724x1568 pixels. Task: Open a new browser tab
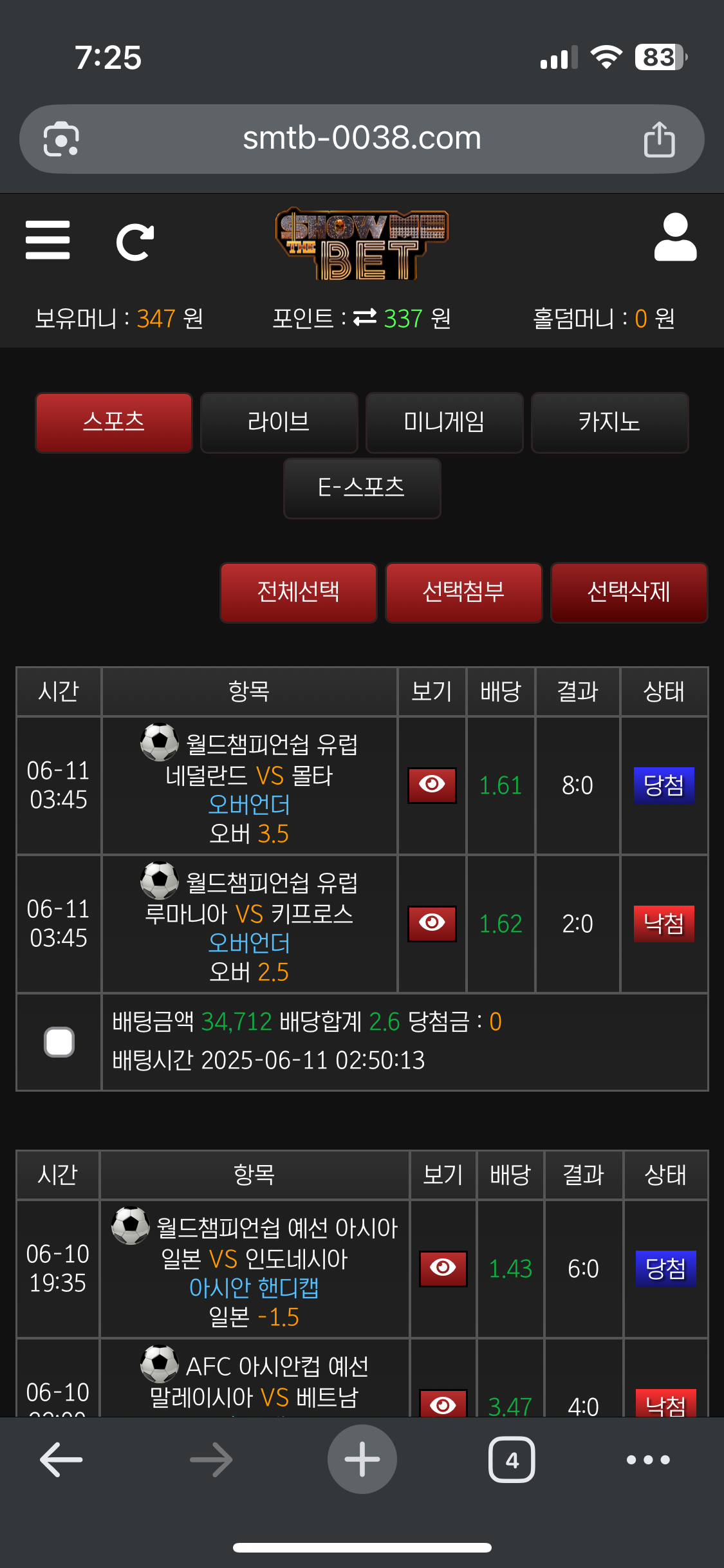coord(362,1459)
